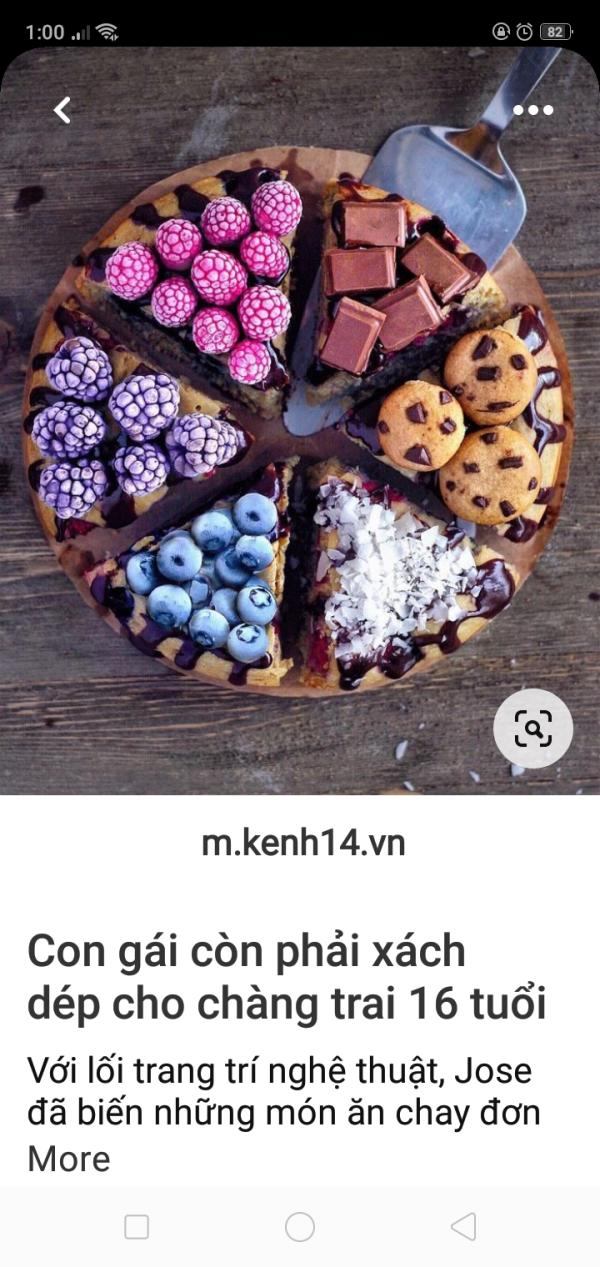The image size is (600, 1267).
Task: Expand the description with More
Action: click(x=68, y=1159)
